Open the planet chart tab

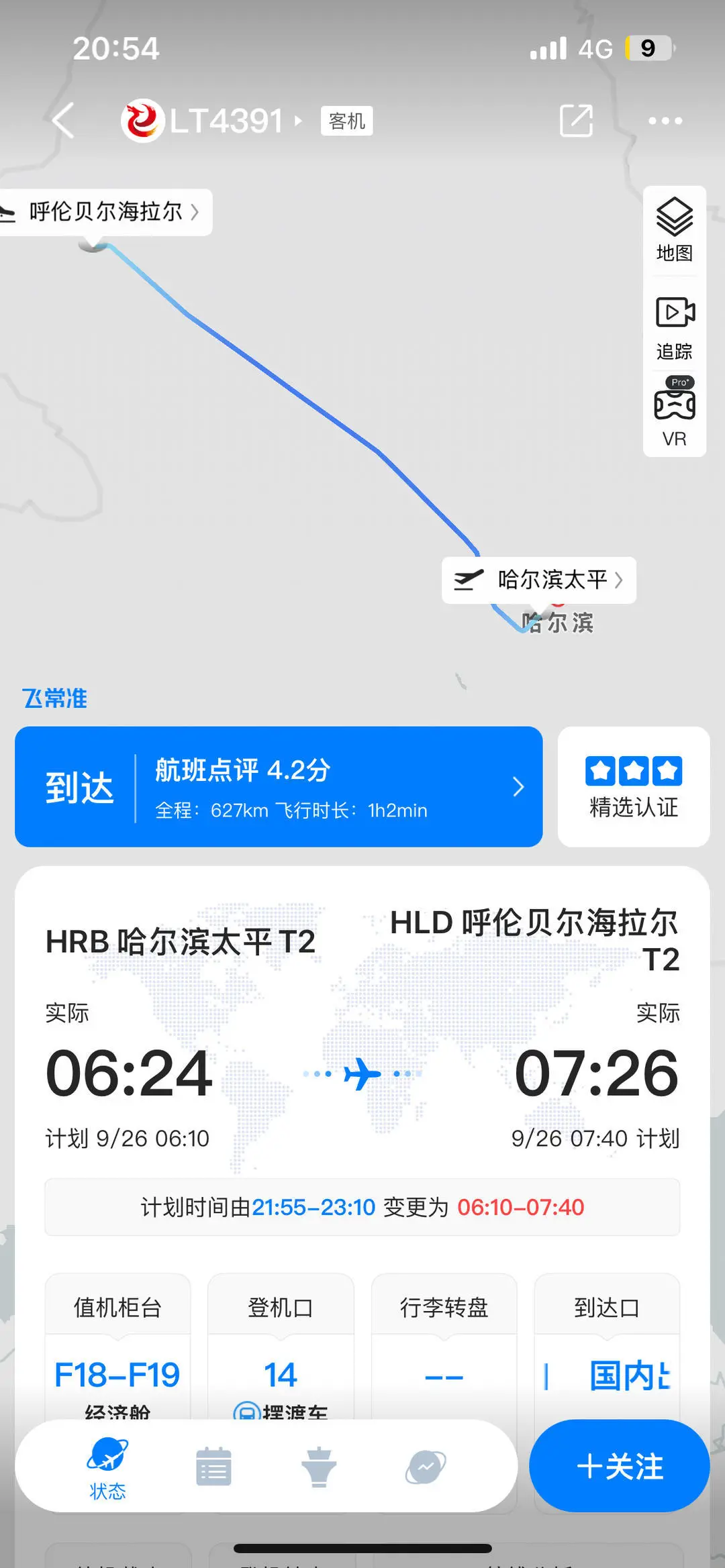[425, 1466]
